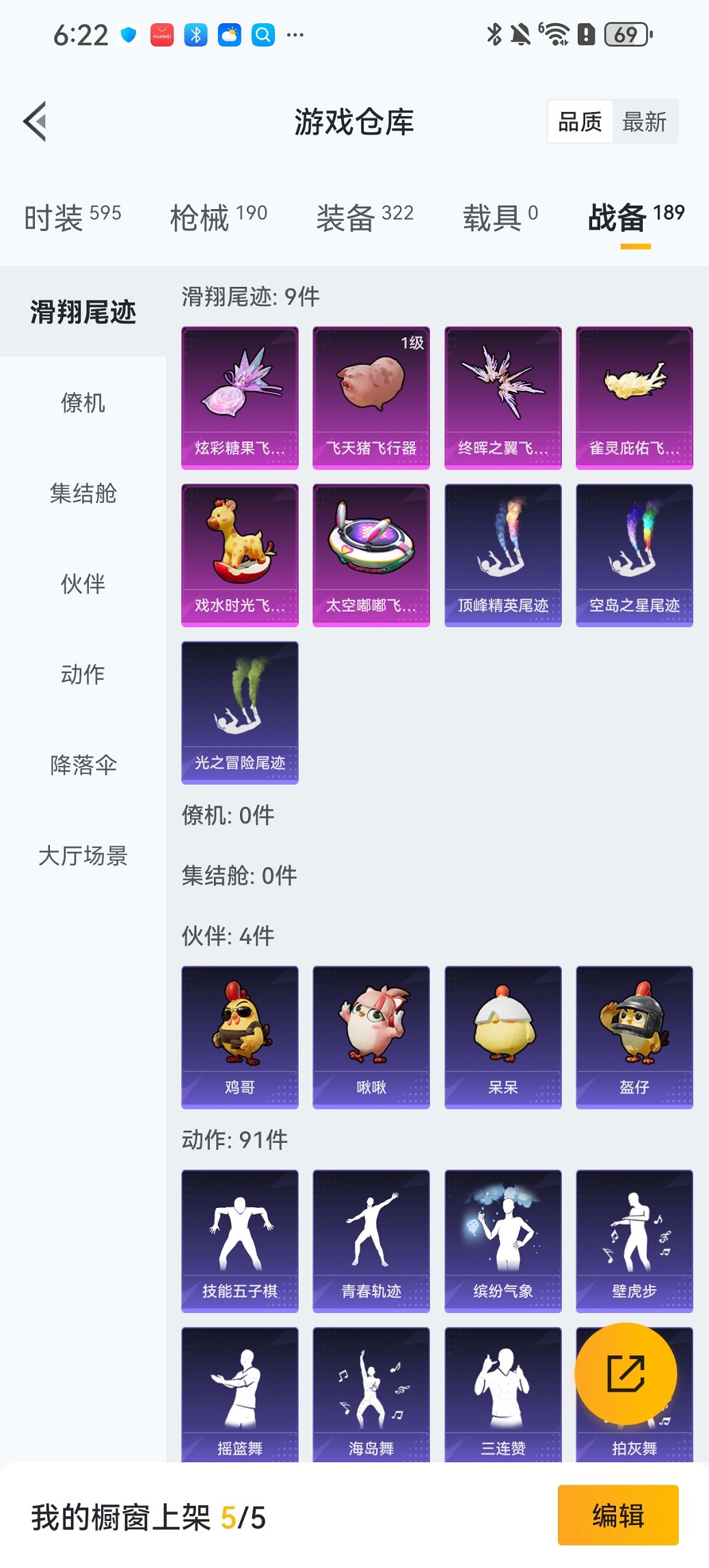
Task: Go back from 游戏仓库 page
Action: tap(36, 122)
